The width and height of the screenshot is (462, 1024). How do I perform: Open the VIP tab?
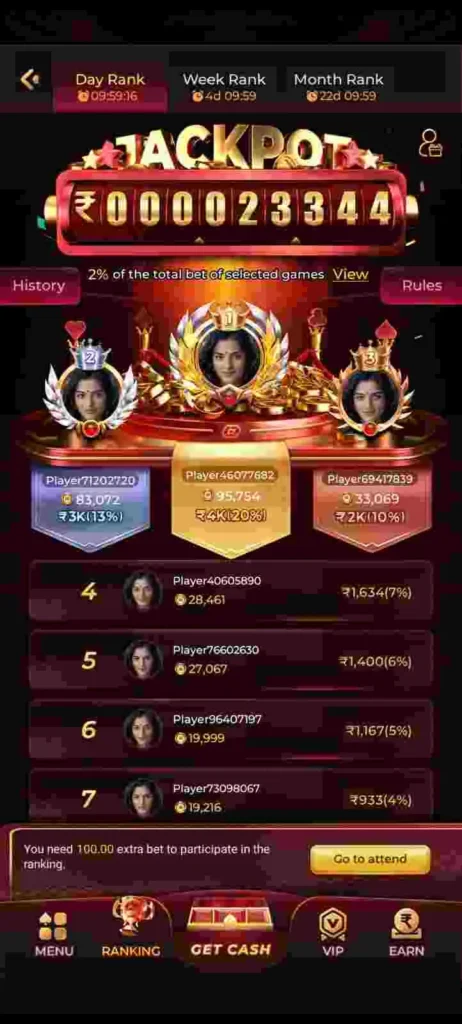click(333, 934)
